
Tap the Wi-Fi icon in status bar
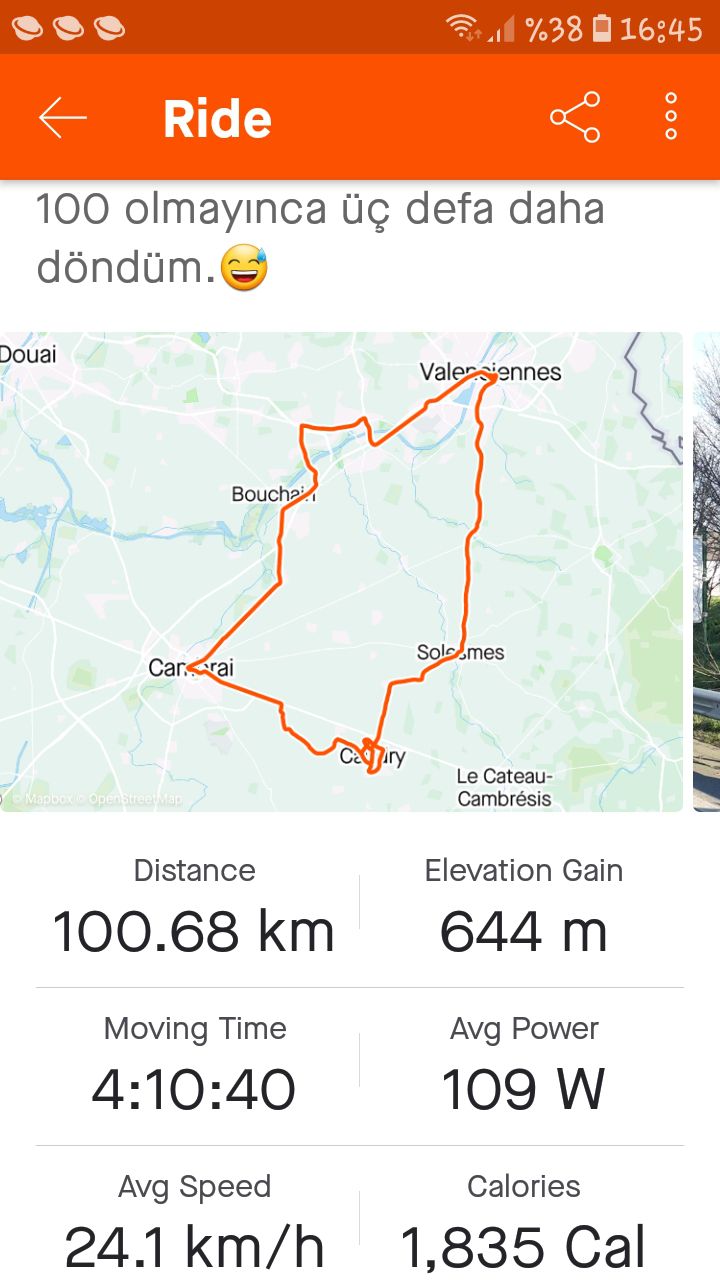point(462,29)
